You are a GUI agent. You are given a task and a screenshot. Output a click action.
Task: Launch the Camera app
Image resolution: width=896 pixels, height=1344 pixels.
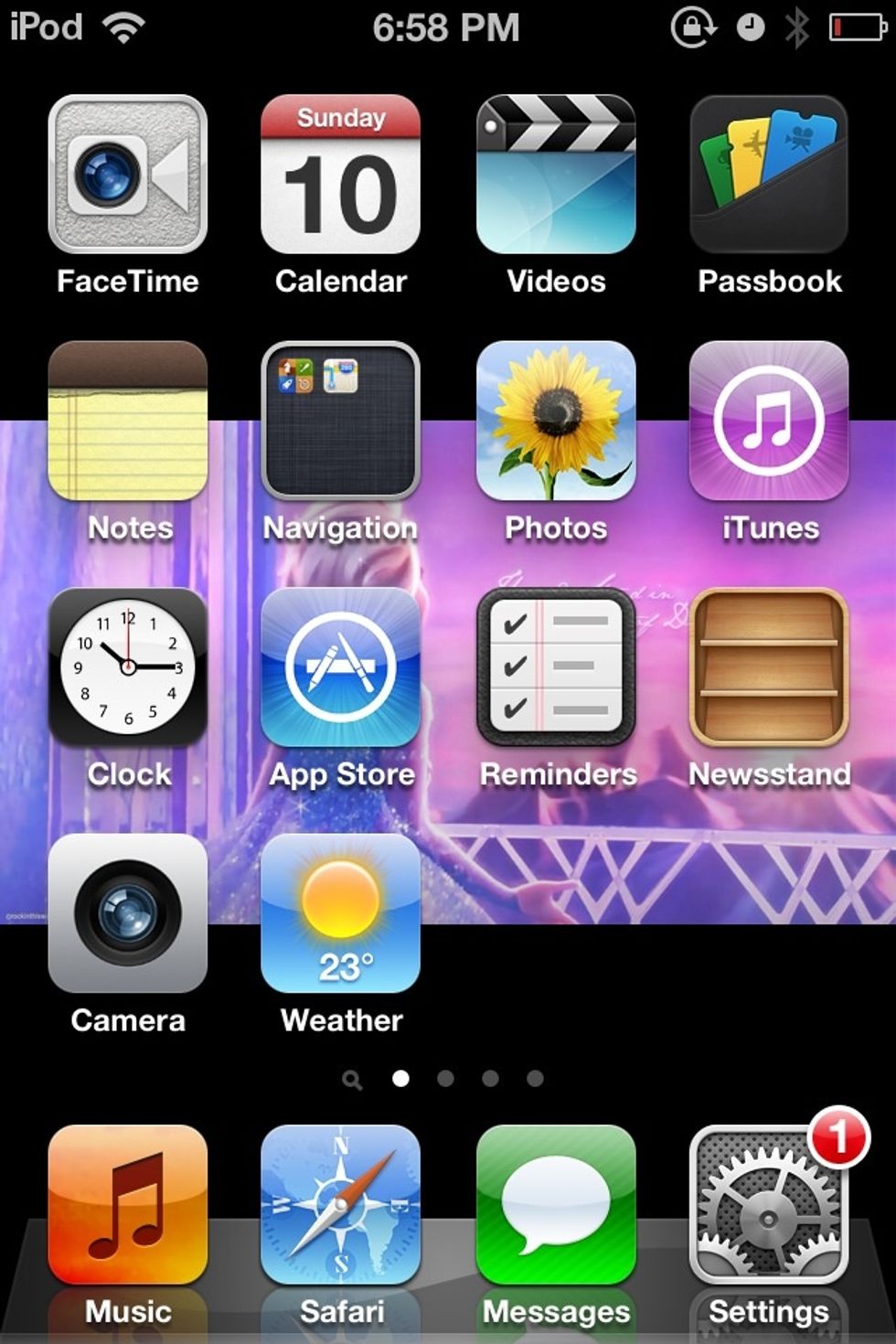(x=128, y=912)
